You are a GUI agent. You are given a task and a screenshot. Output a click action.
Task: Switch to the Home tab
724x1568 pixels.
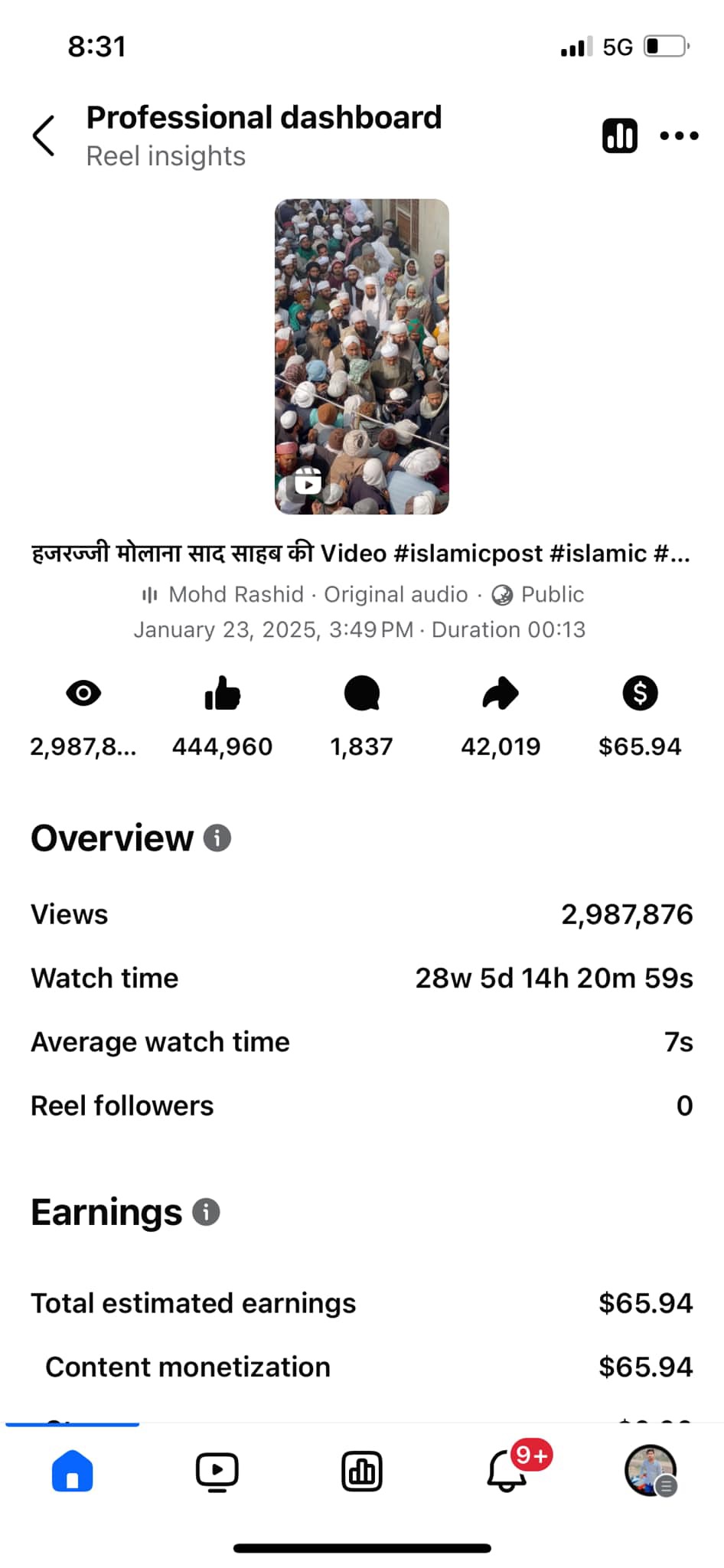coord(73,1471)
